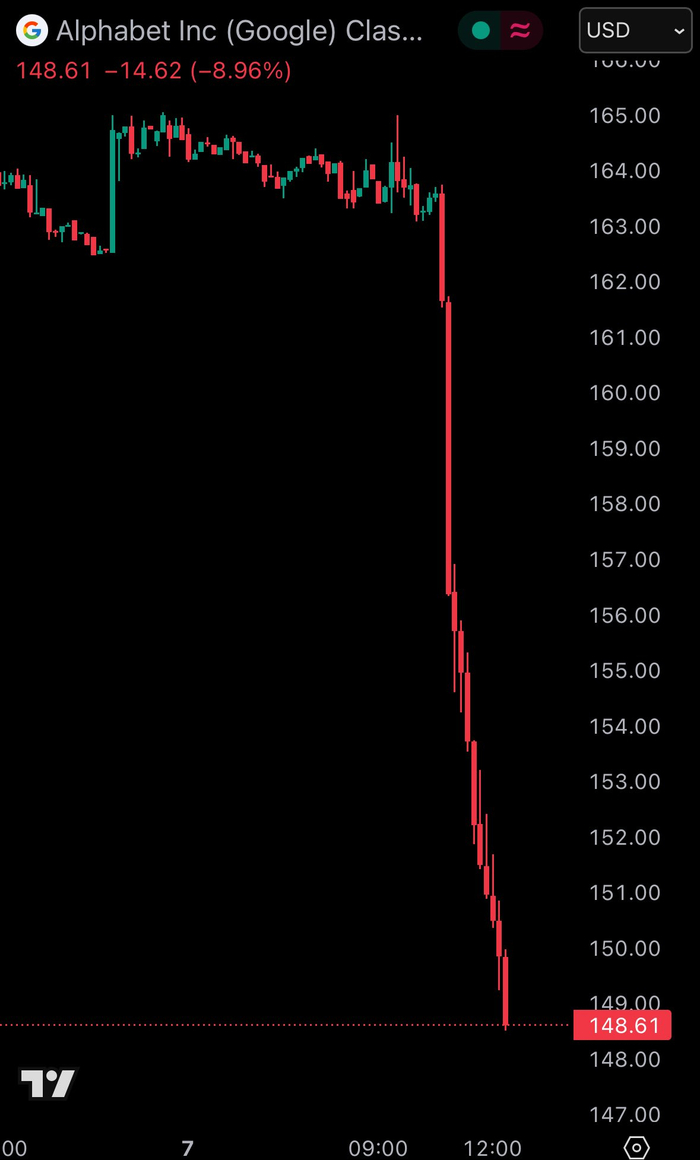Open the market status indicator pill

point(500,31)
